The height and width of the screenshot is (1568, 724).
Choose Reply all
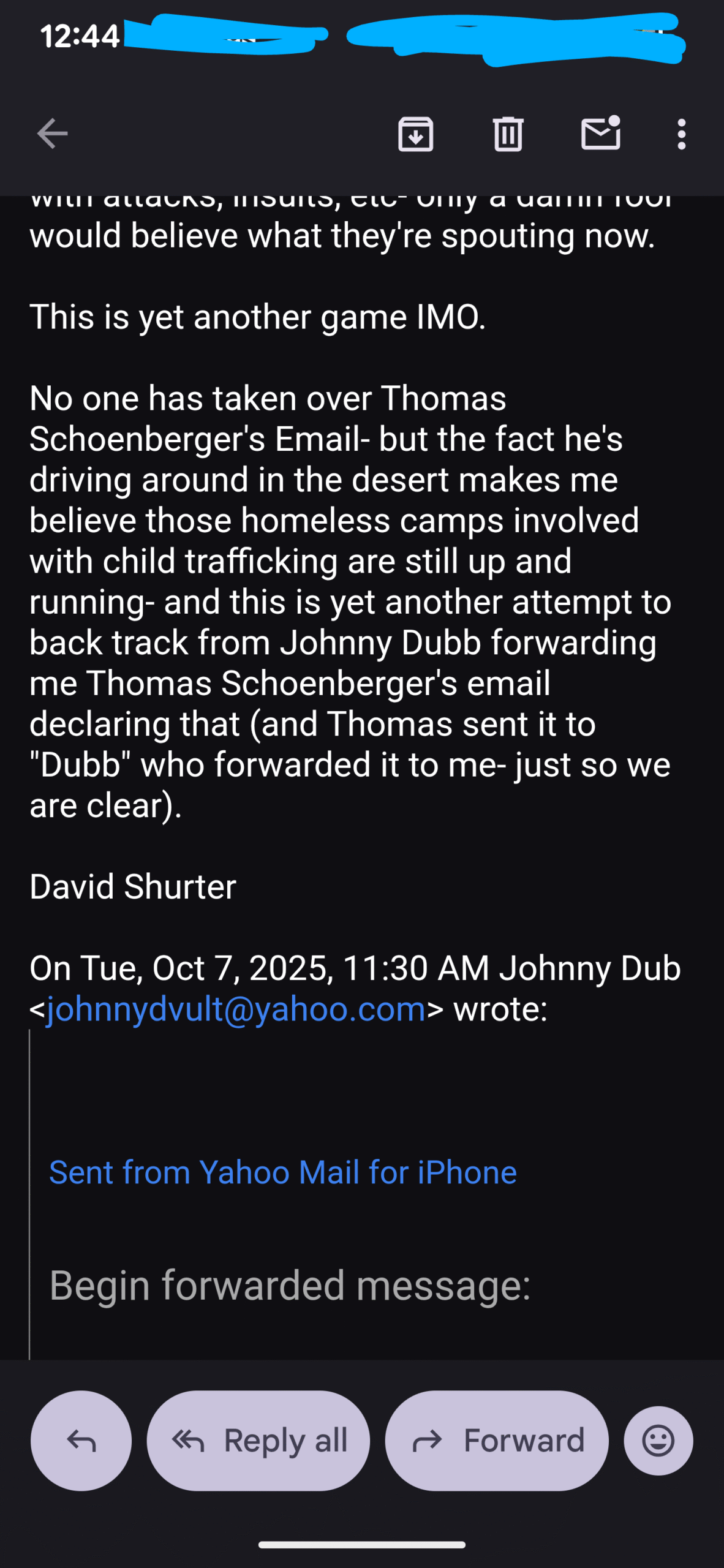click(x=258, y=1441)
